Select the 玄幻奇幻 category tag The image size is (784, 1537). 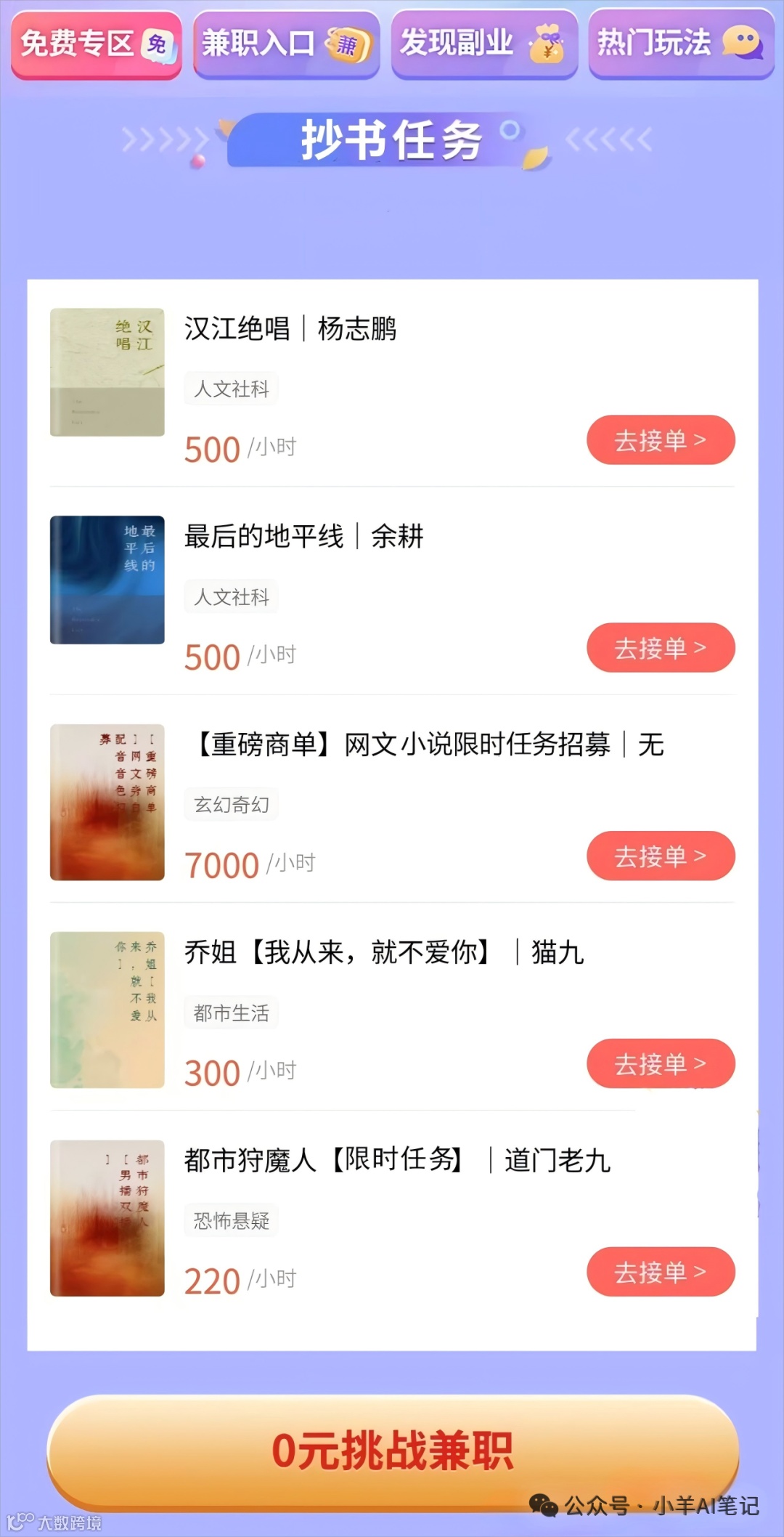(231, 804)
